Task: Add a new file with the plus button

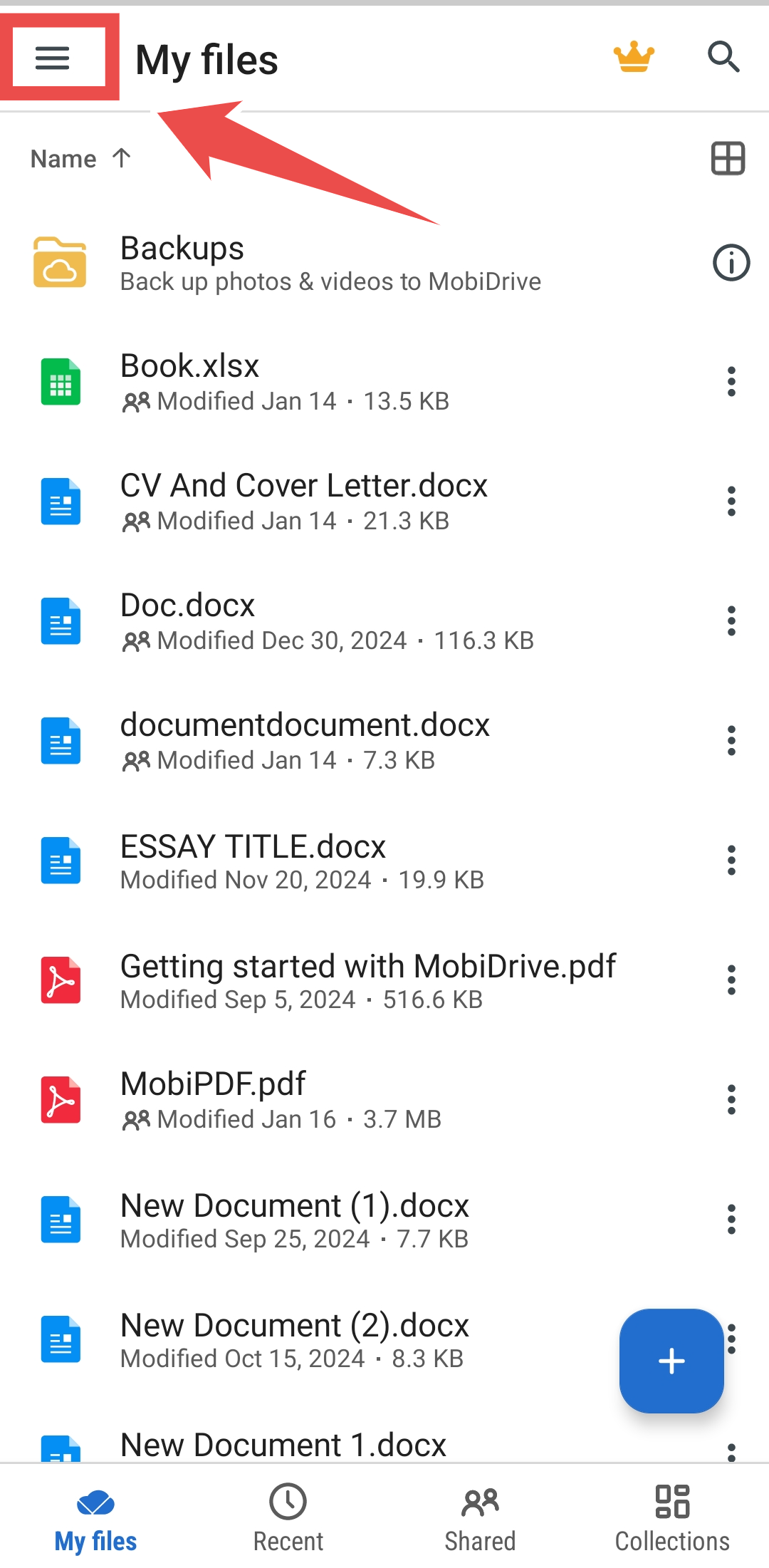Action: 671,1361
